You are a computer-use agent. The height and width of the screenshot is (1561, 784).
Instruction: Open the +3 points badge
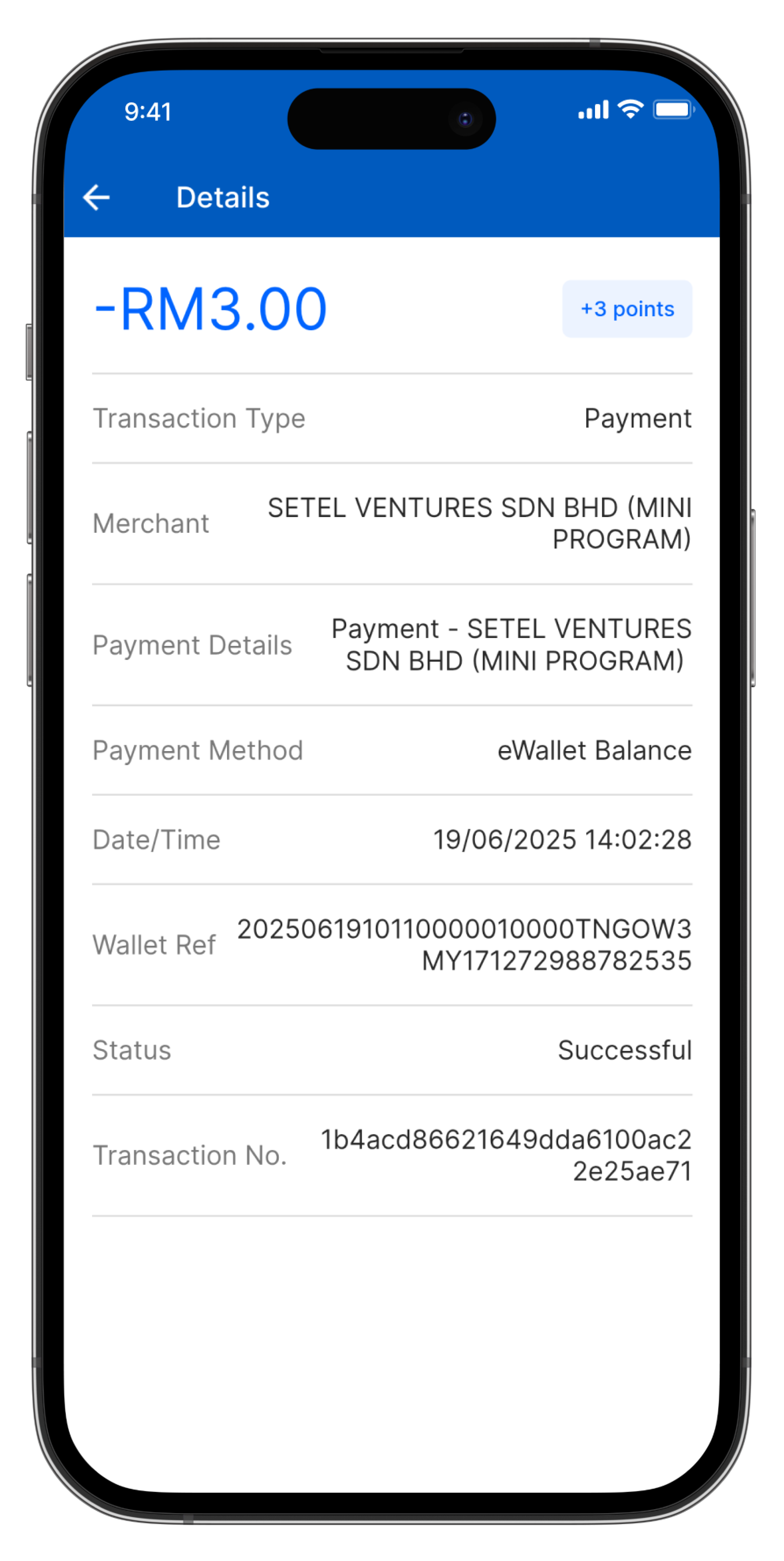tap(626, 309)
